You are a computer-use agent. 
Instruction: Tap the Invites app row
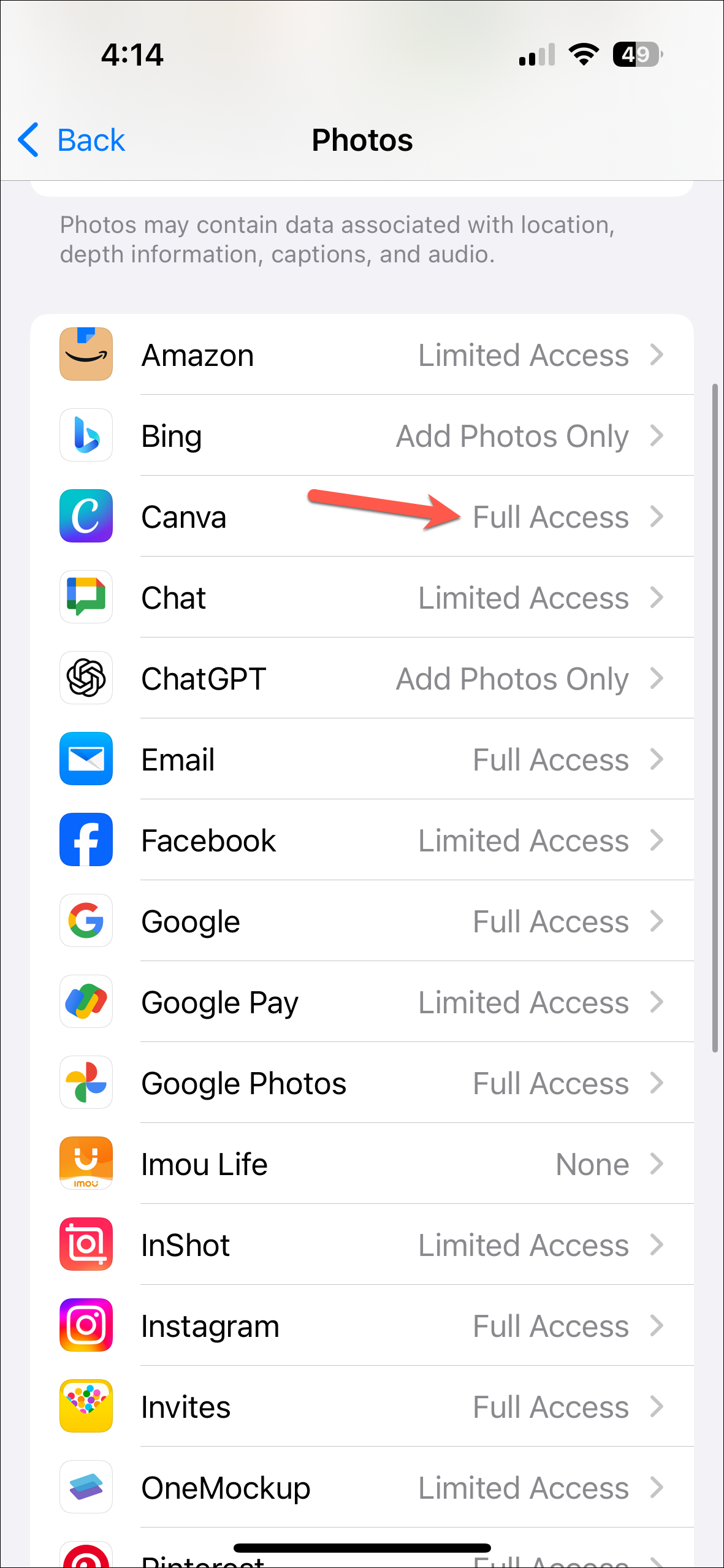(x=362, y=1407)
